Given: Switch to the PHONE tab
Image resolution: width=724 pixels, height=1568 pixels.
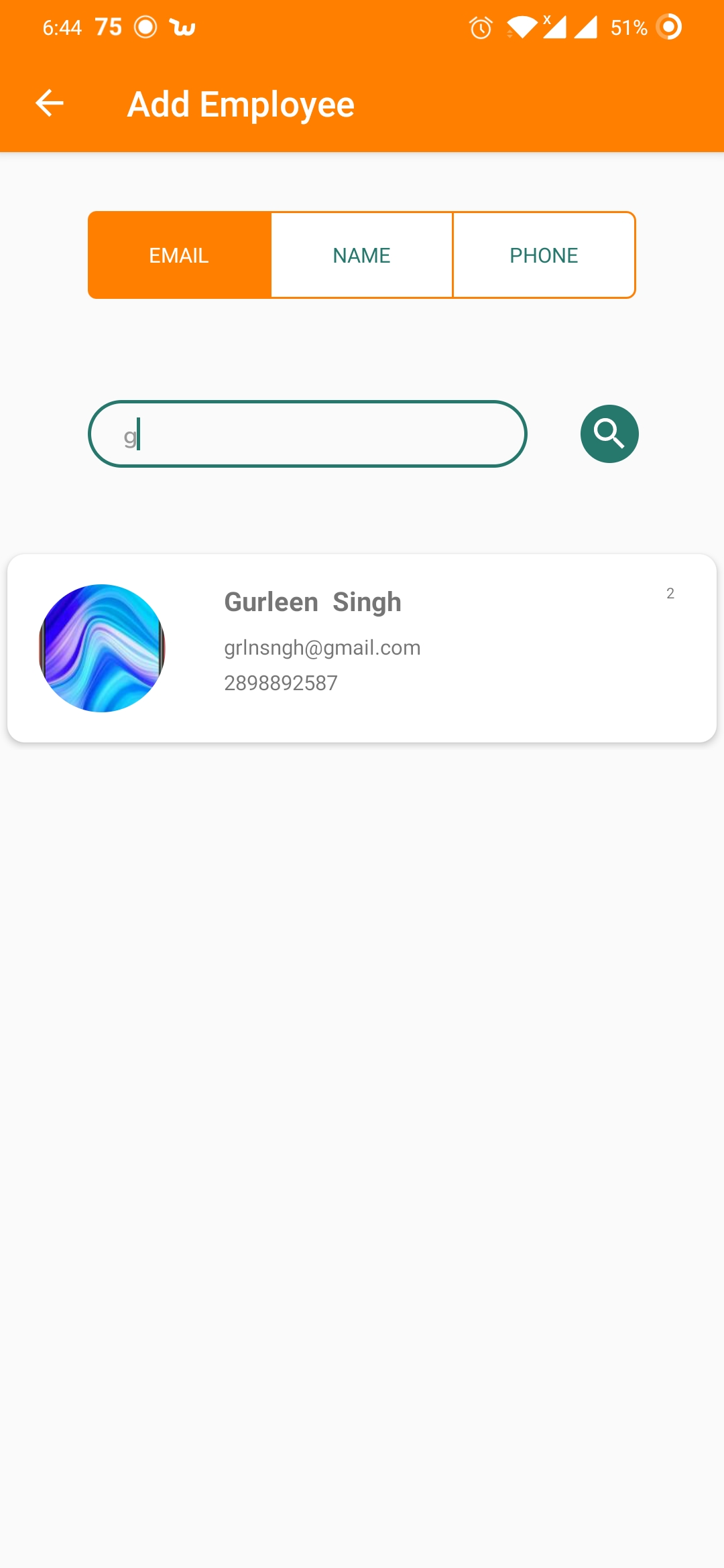Looking at the screenshot, I should (544, 255).
